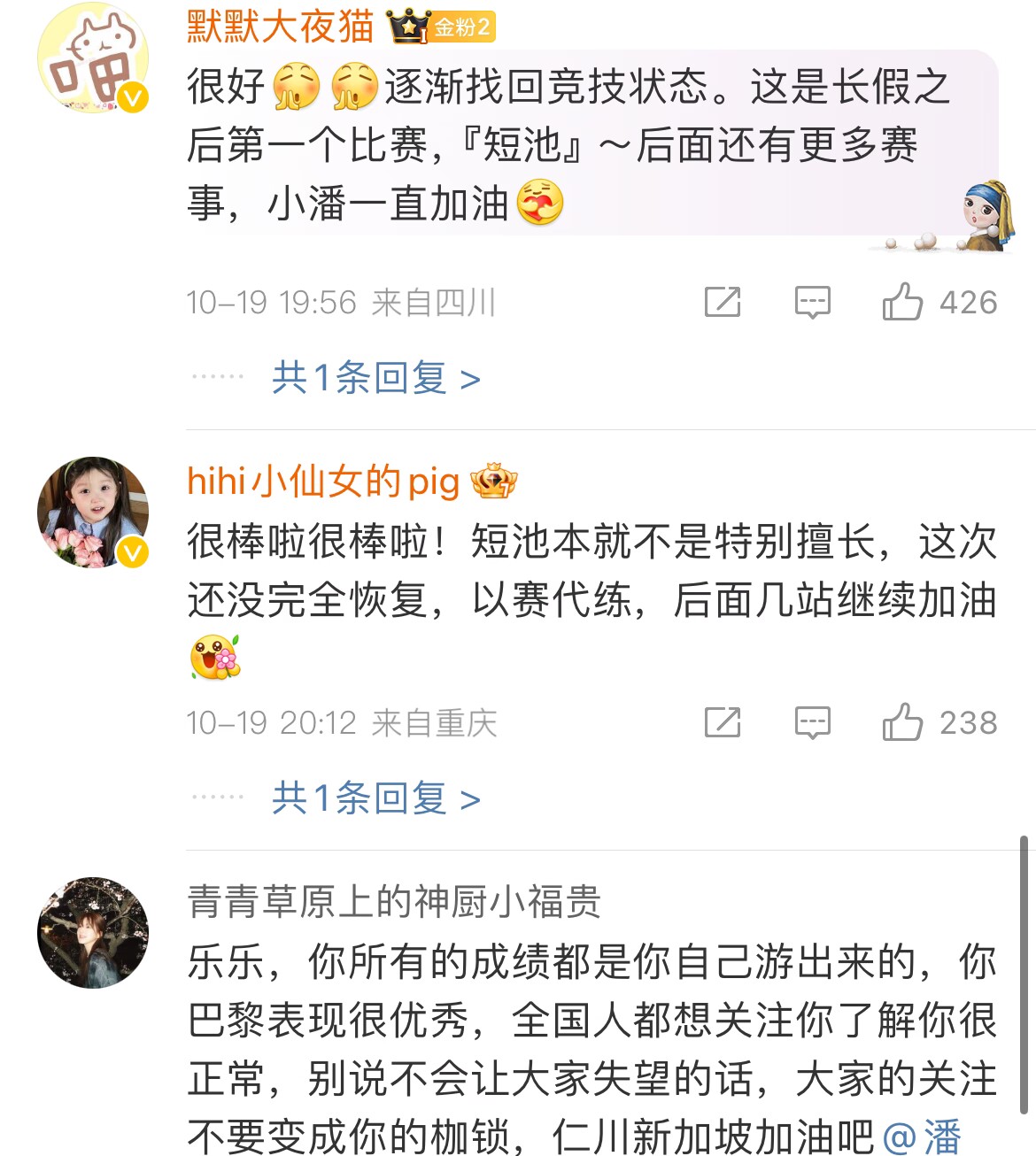Reply to 默默大夜猫's comment
Image resolution: width=1036 pixels, height=1156 pixels.
812,302
